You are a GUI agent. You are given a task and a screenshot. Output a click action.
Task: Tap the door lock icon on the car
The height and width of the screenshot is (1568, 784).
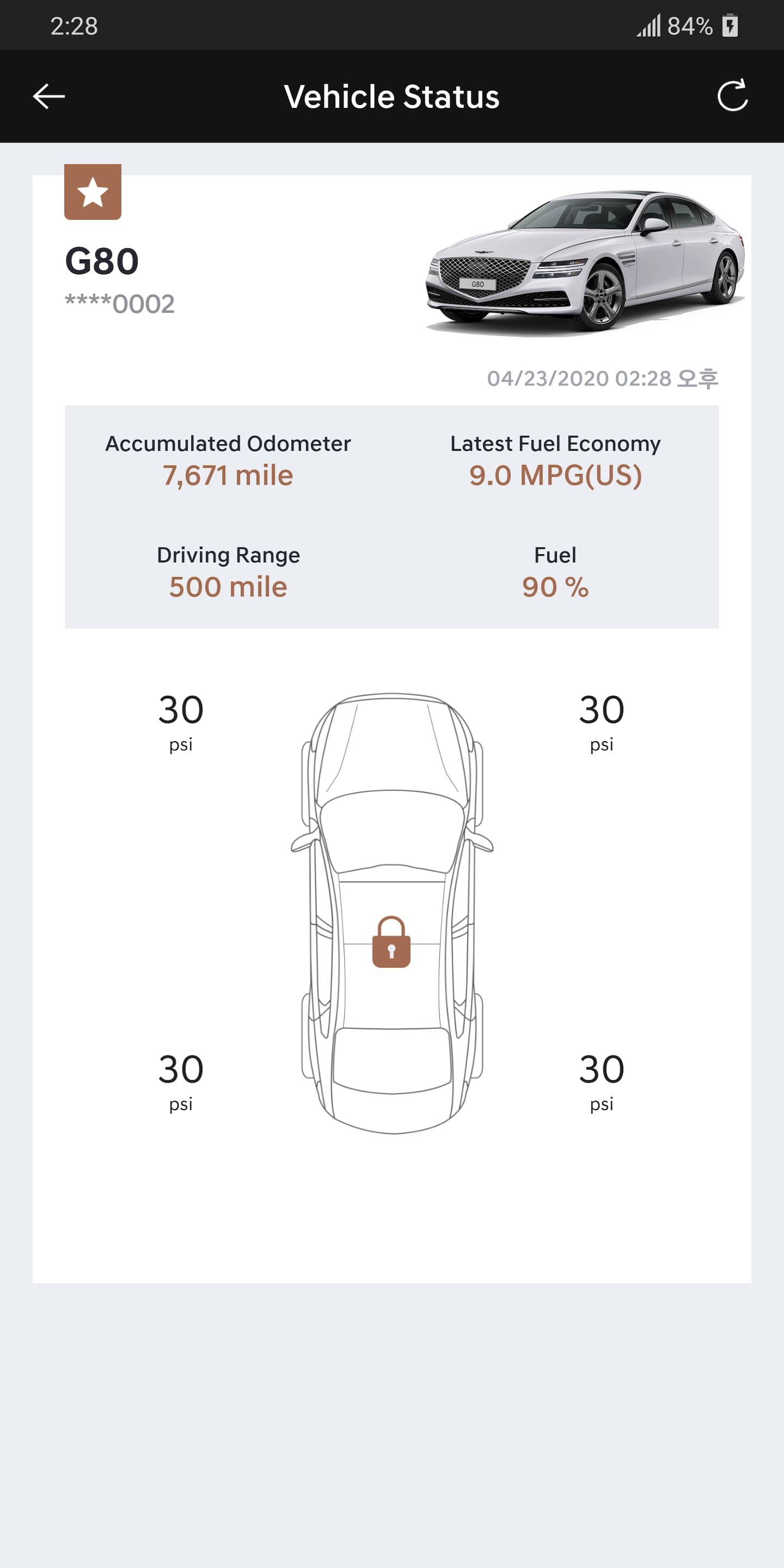pyautogui.click(x=391, y=942)
